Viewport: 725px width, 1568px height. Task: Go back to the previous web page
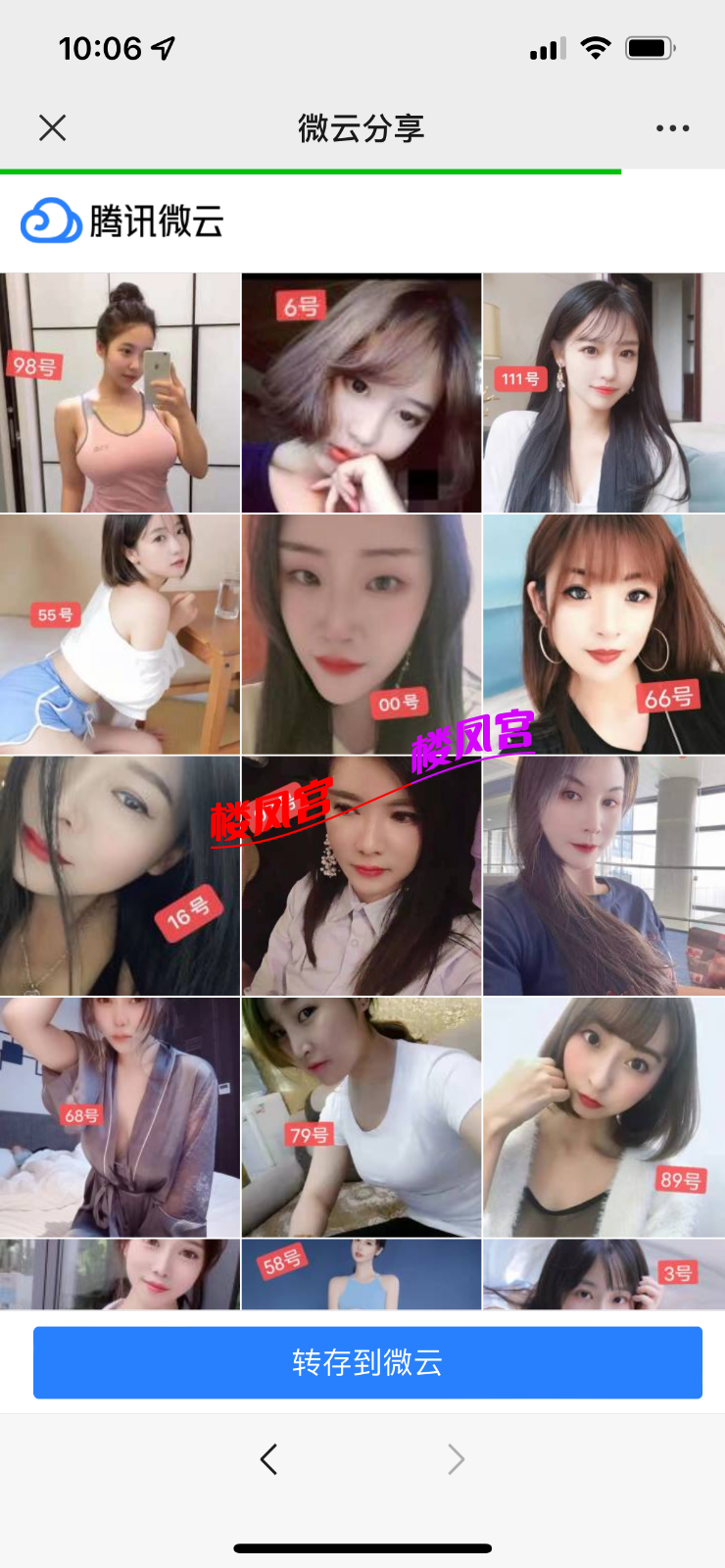269,1459
